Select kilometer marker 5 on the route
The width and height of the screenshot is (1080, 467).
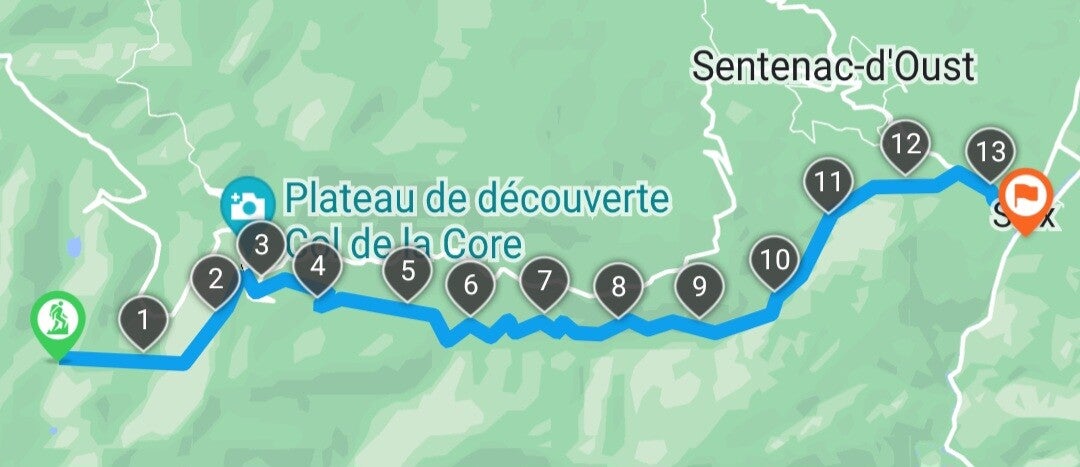(407, 271)
